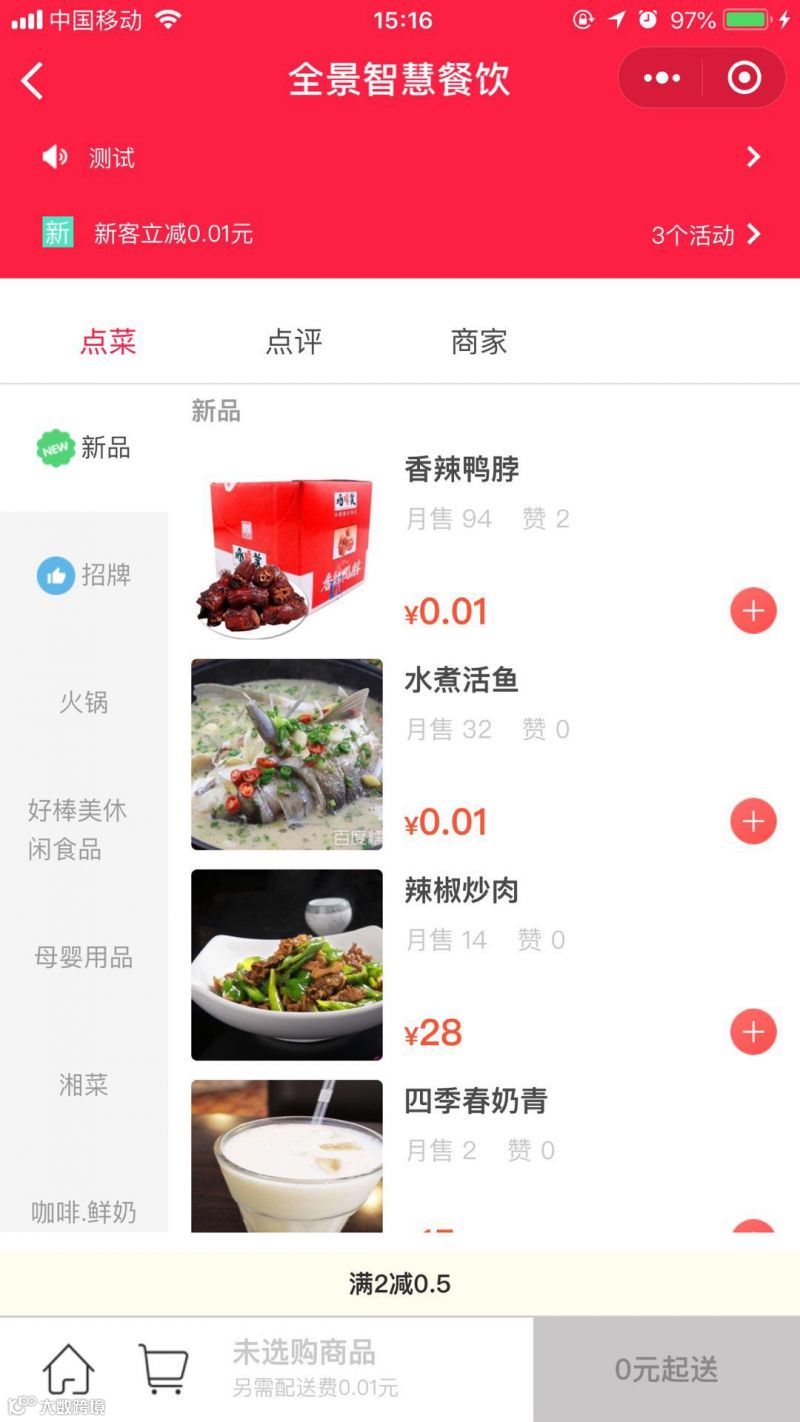Switch to the 商家 tab
The width and height of the screenshot is (800, 1422).
[x=479, y=342]
